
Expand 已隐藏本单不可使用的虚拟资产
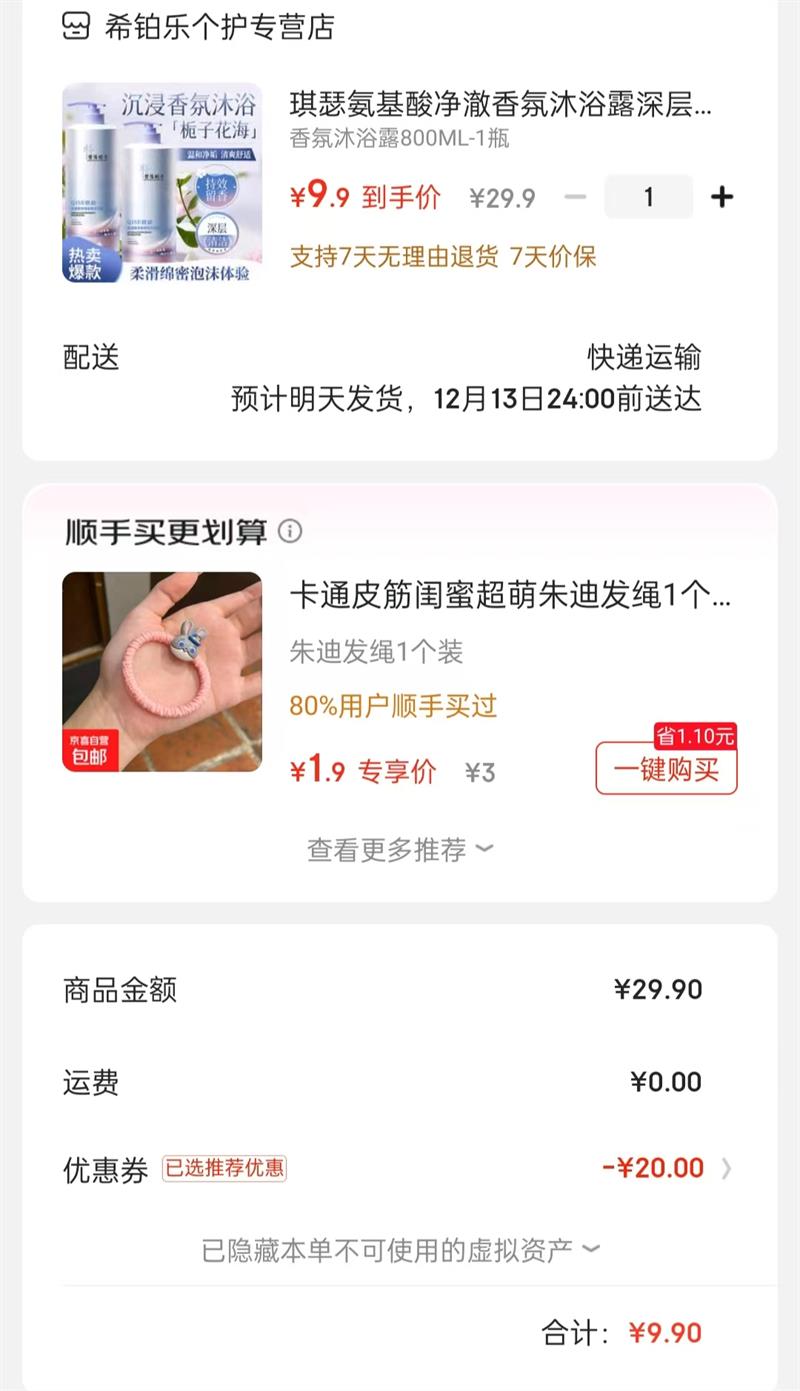click(x=400, y=1250)
